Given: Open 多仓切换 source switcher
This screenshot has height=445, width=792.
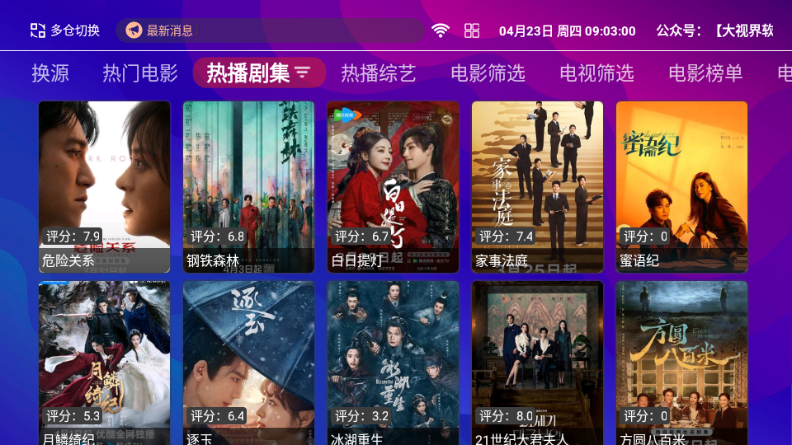Looking at the screenshot, I should [64, 30].
